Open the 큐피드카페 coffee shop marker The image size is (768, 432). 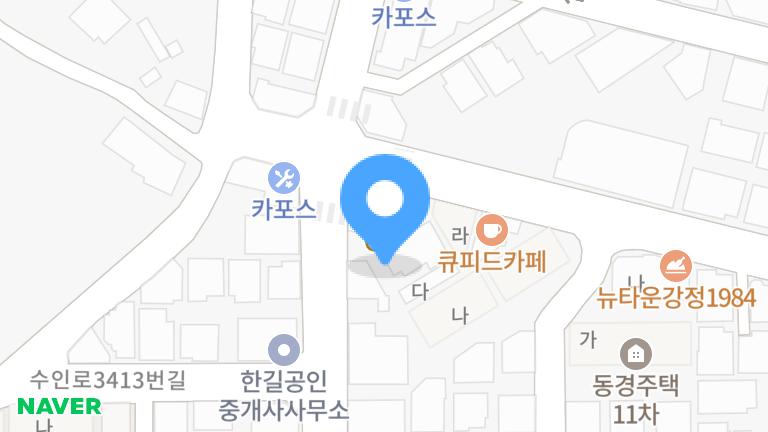(491, 232)
